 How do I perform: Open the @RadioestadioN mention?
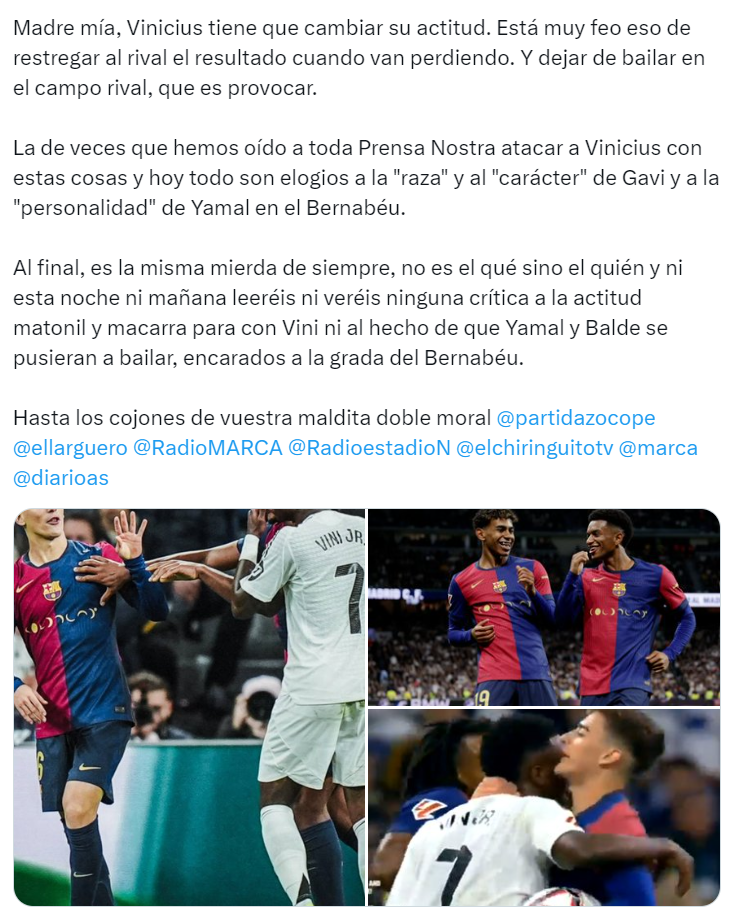pyautogui.click(x=369, y=448)
